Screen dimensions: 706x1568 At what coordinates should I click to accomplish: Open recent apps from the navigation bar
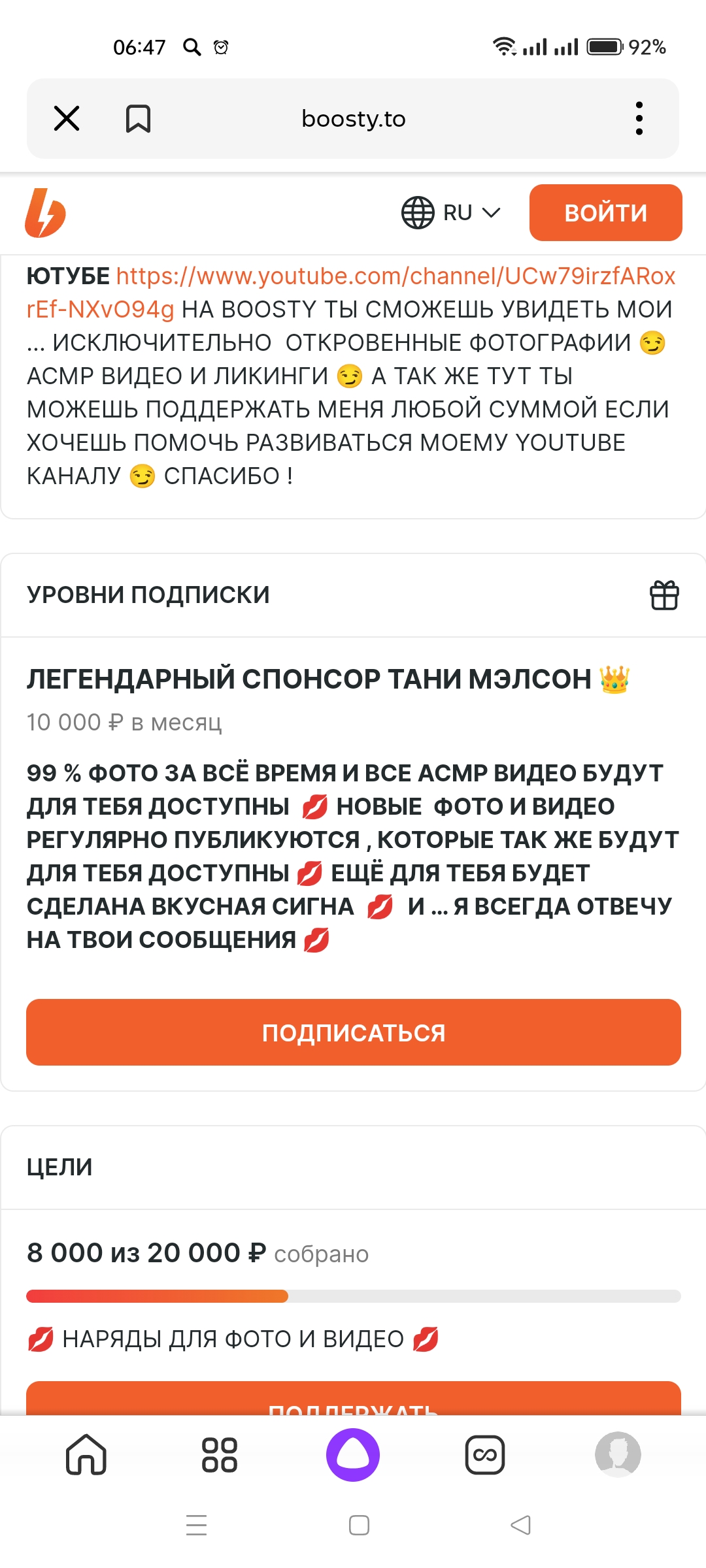[196, 1526]
